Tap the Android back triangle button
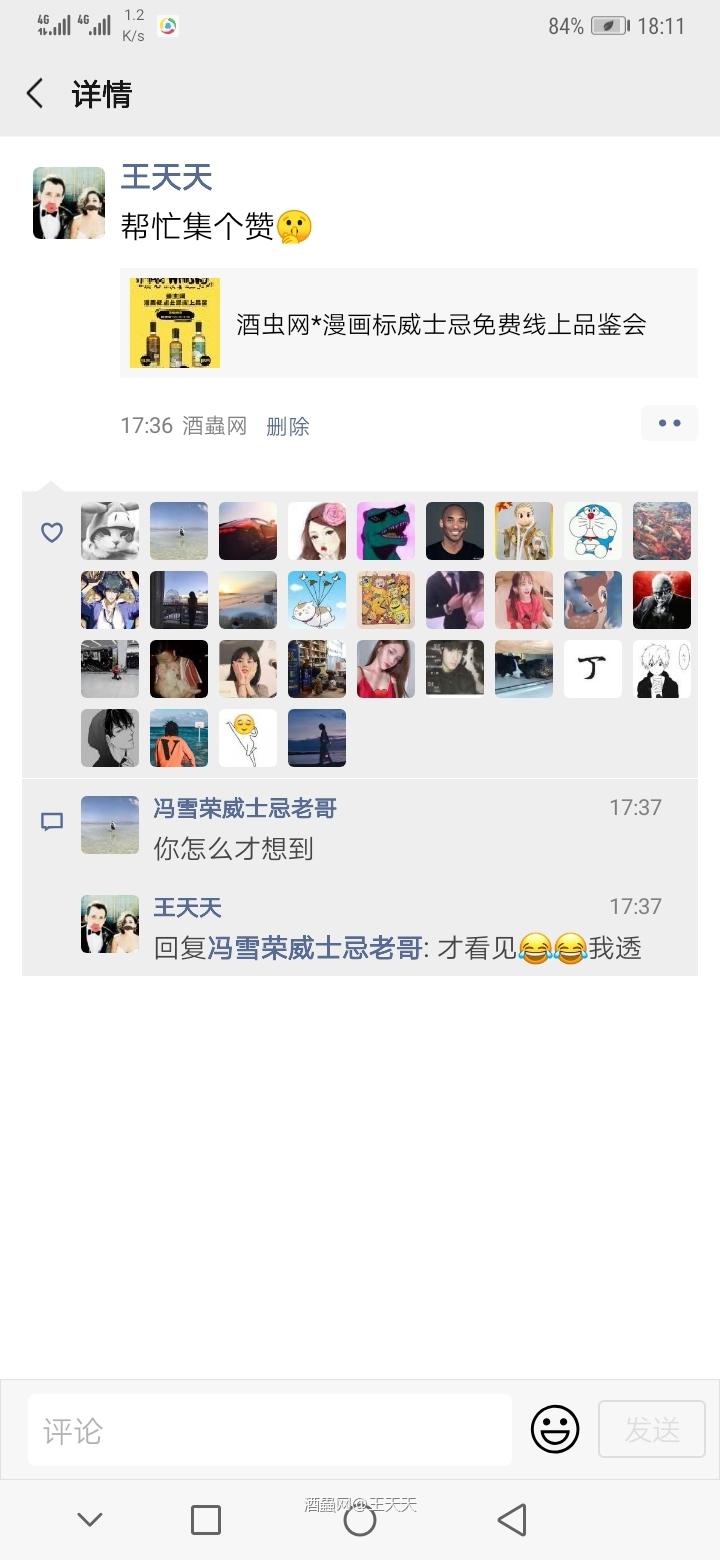 pos(512,1519)
